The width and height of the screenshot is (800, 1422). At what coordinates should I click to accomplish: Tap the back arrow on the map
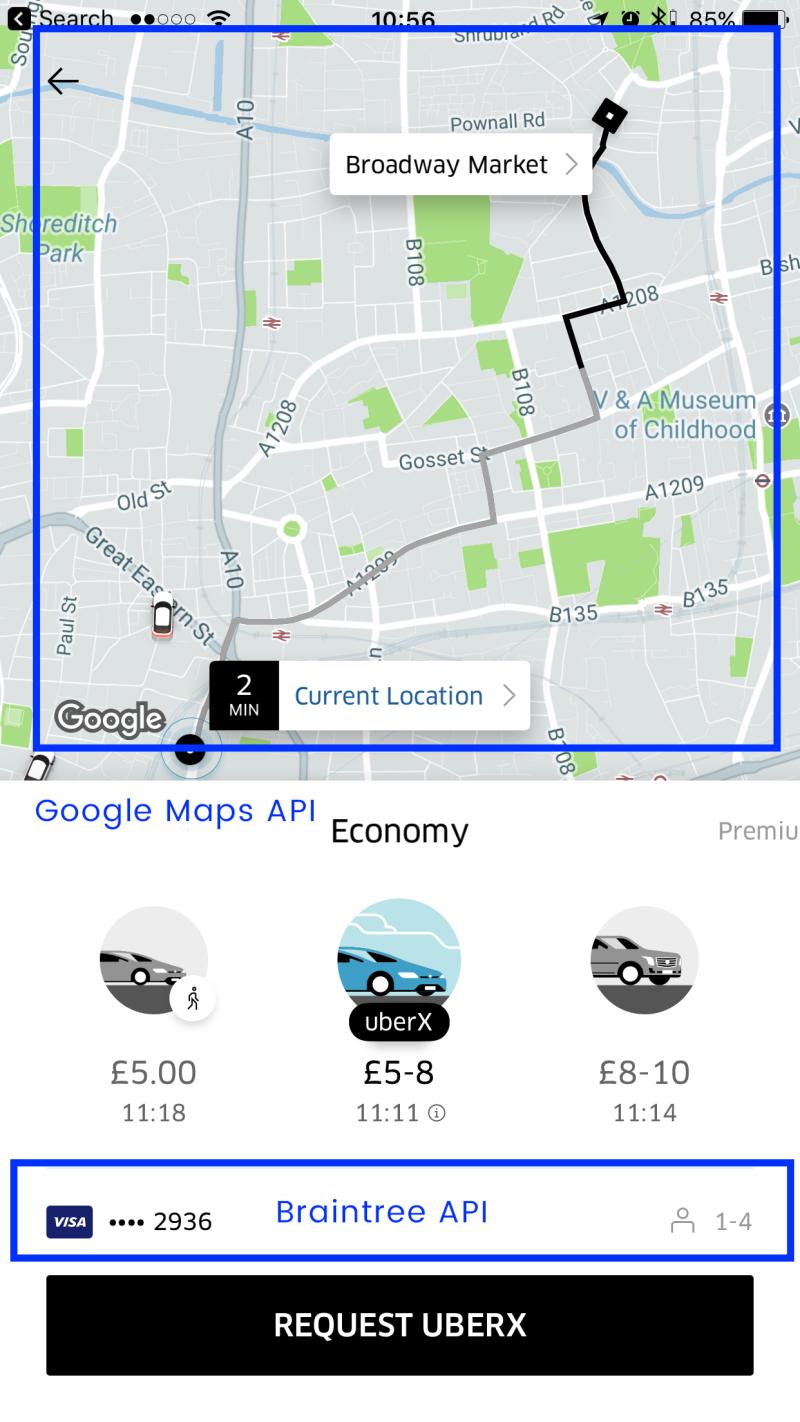(62, 81)
